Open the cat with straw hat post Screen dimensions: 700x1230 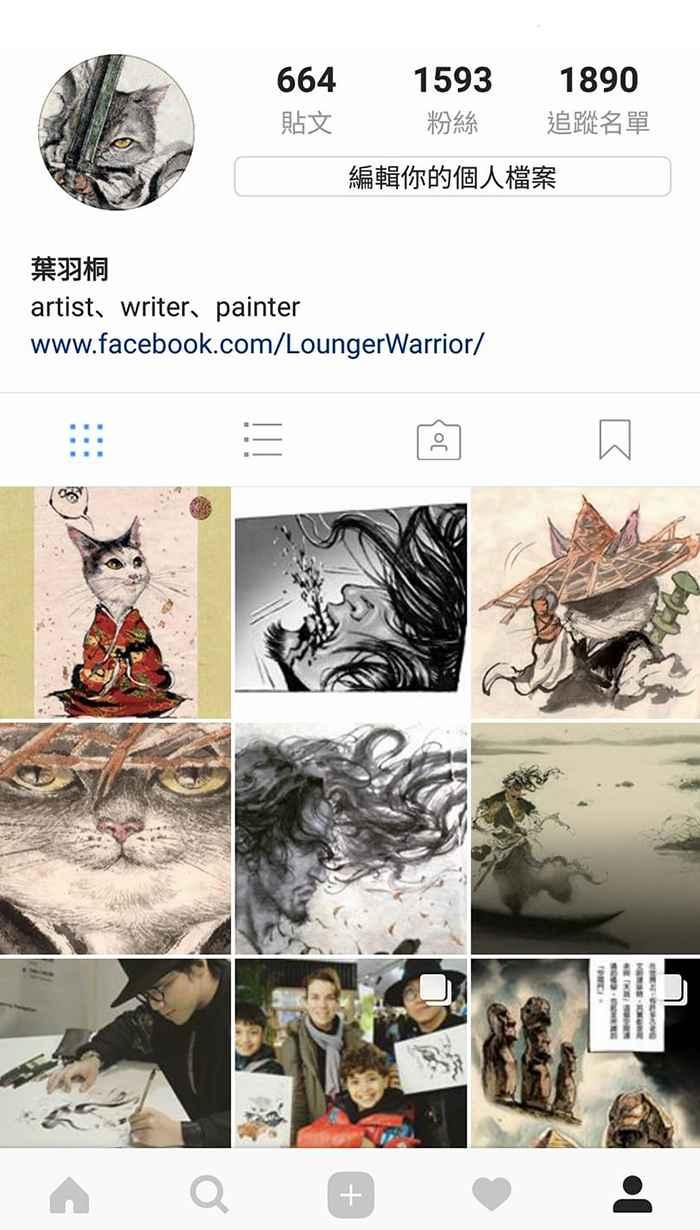[x=586, y=602]
